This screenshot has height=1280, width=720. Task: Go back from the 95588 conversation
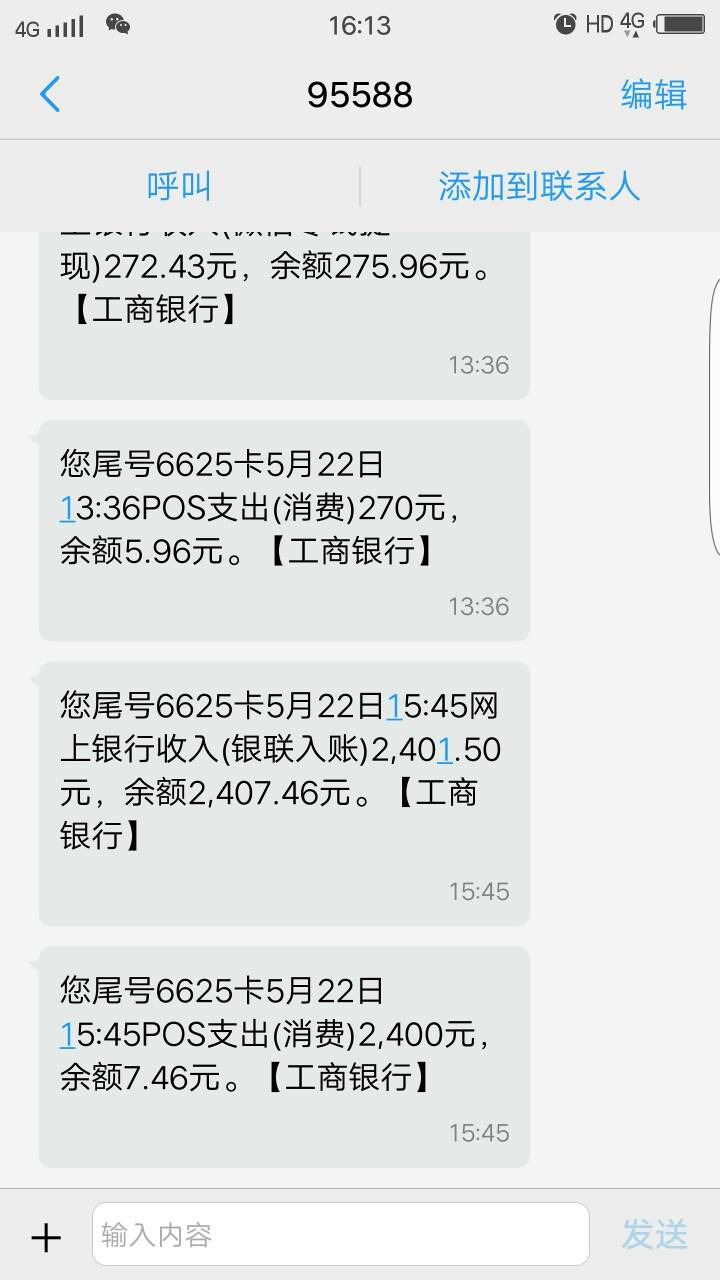pyautogui.click(x=50, y=95)
